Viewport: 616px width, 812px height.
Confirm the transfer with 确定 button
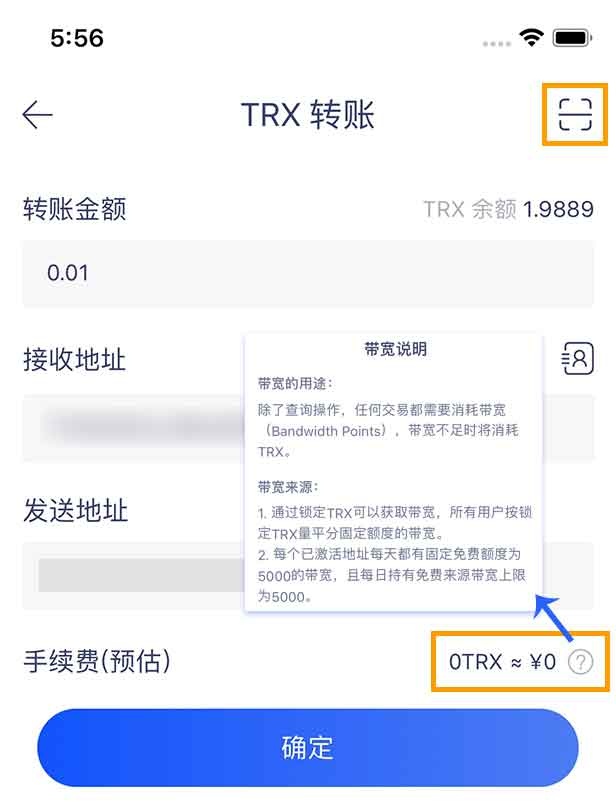308,747
